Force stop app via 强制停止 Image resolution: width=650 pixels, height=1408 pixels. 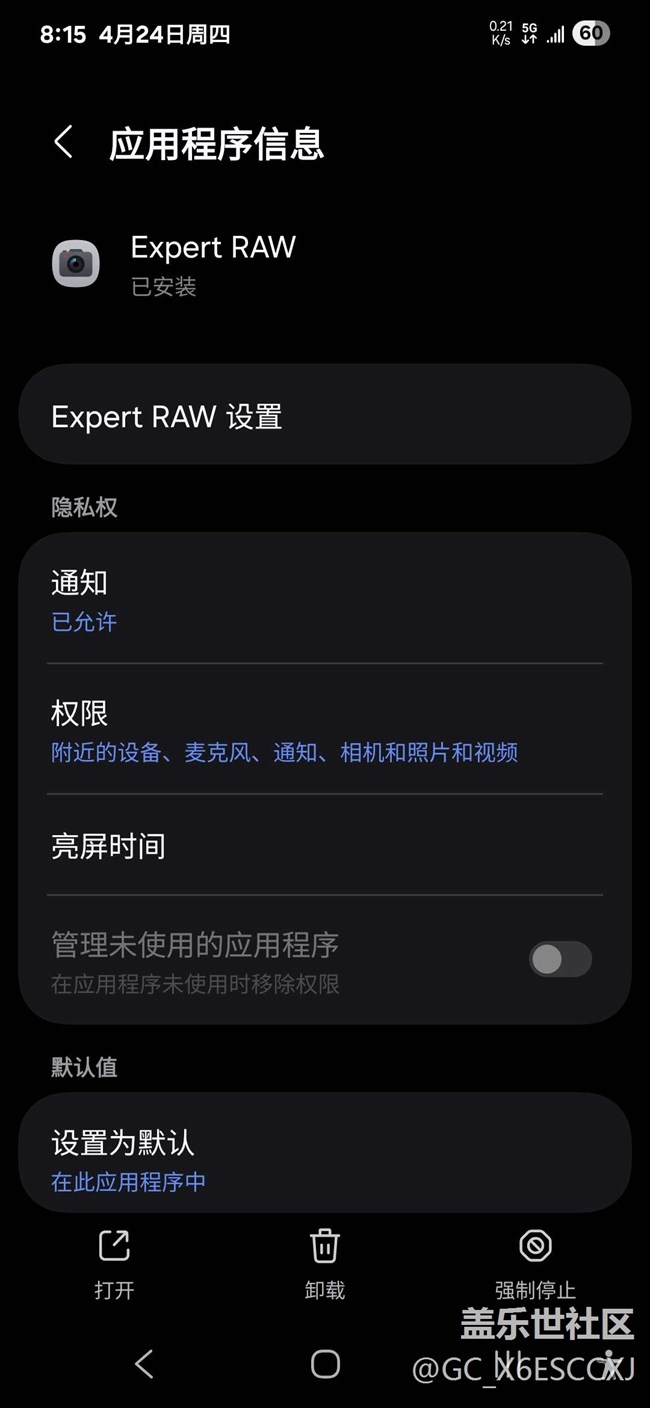(x=535, y=1262)
